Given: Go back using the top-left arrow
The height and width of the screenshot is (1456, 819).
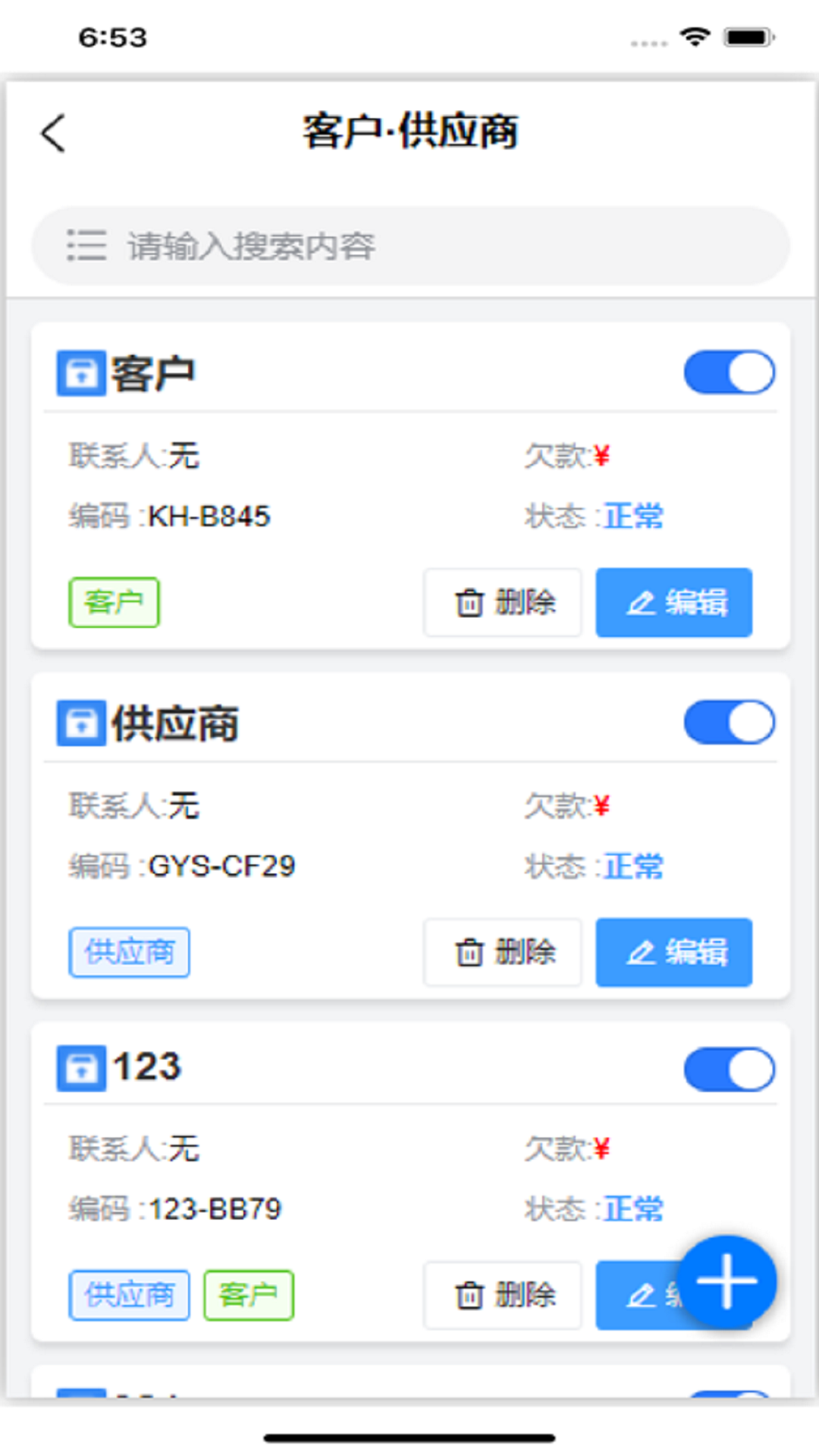Looking at the screenshot, I should pos(53,134).
